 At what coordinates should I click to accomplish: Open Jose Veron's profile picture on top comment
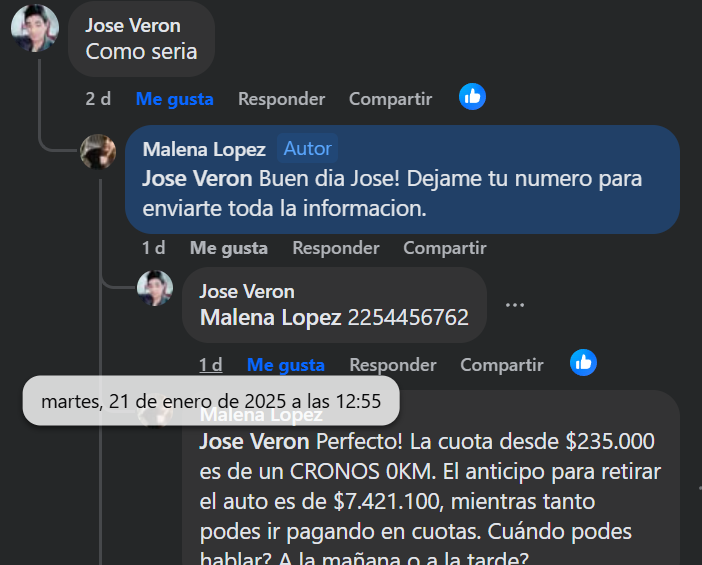pyautogui.click(x=34, y=28)
